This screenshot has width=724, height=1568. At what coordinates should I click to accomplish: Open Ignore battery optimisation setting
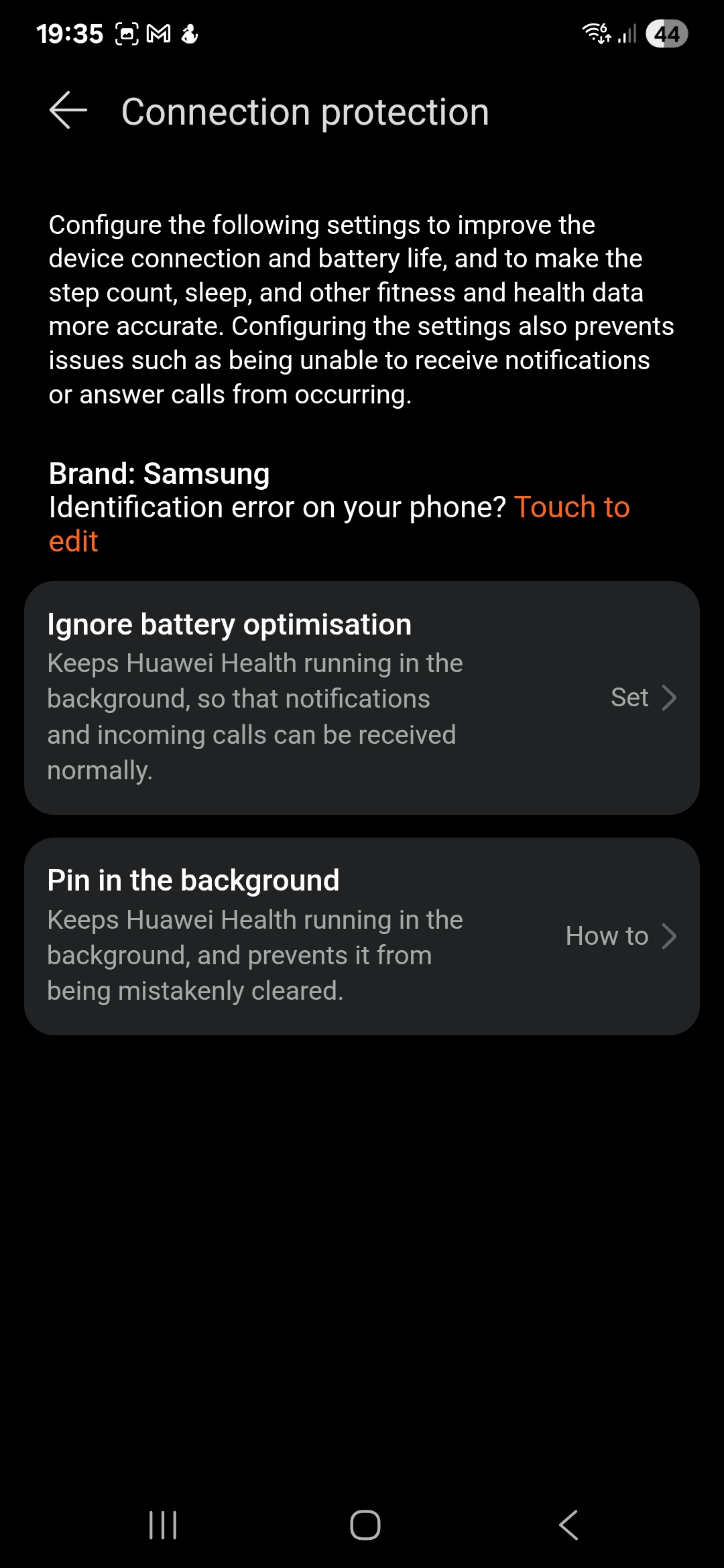click(362, 698)
